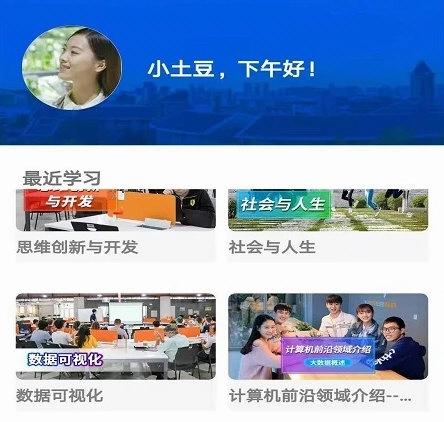This screenshot has width=444, height=422.
Task: Open the 数据可视化 course card
Action: (116, 352)
